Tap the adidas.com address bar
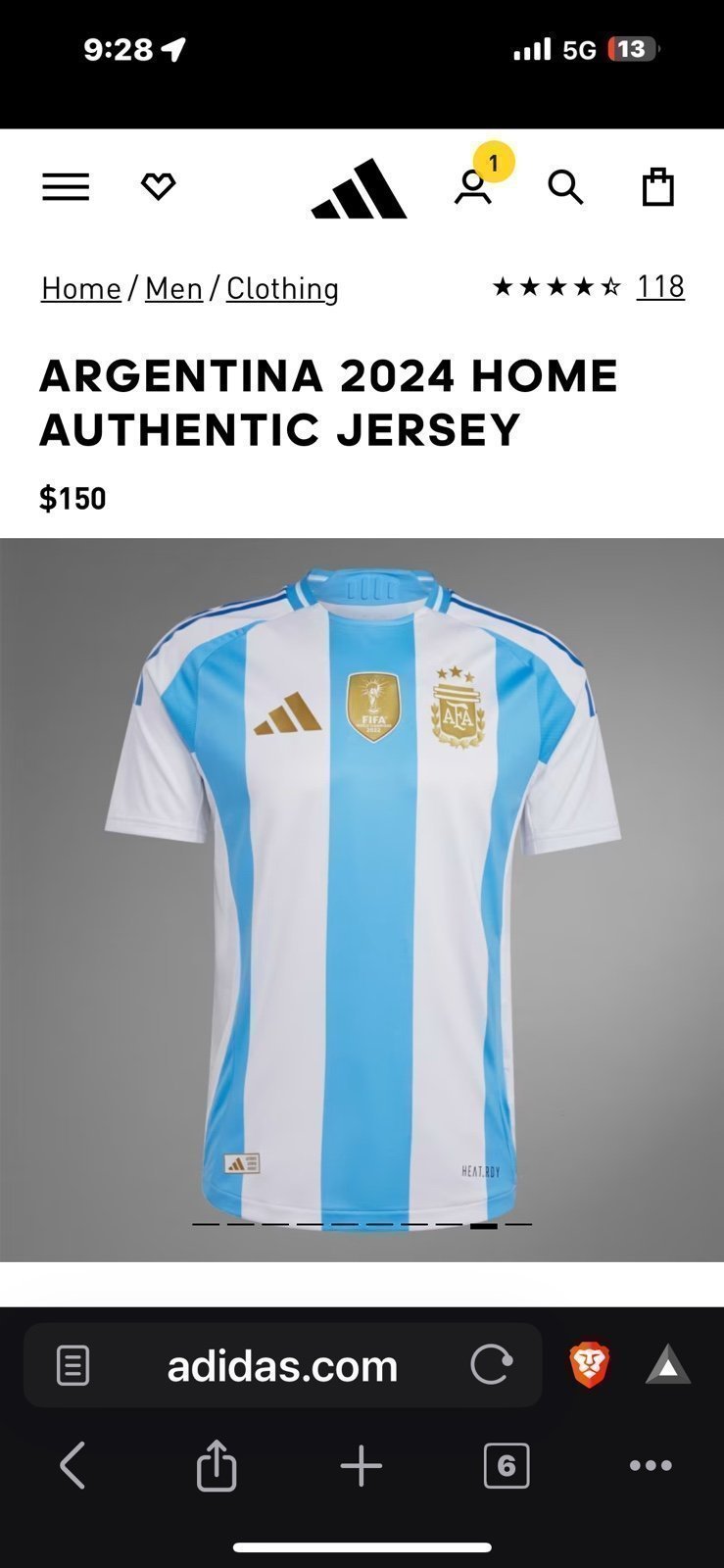Image resolution: width=724 pixels, height=1568 pixels. 282,1365
